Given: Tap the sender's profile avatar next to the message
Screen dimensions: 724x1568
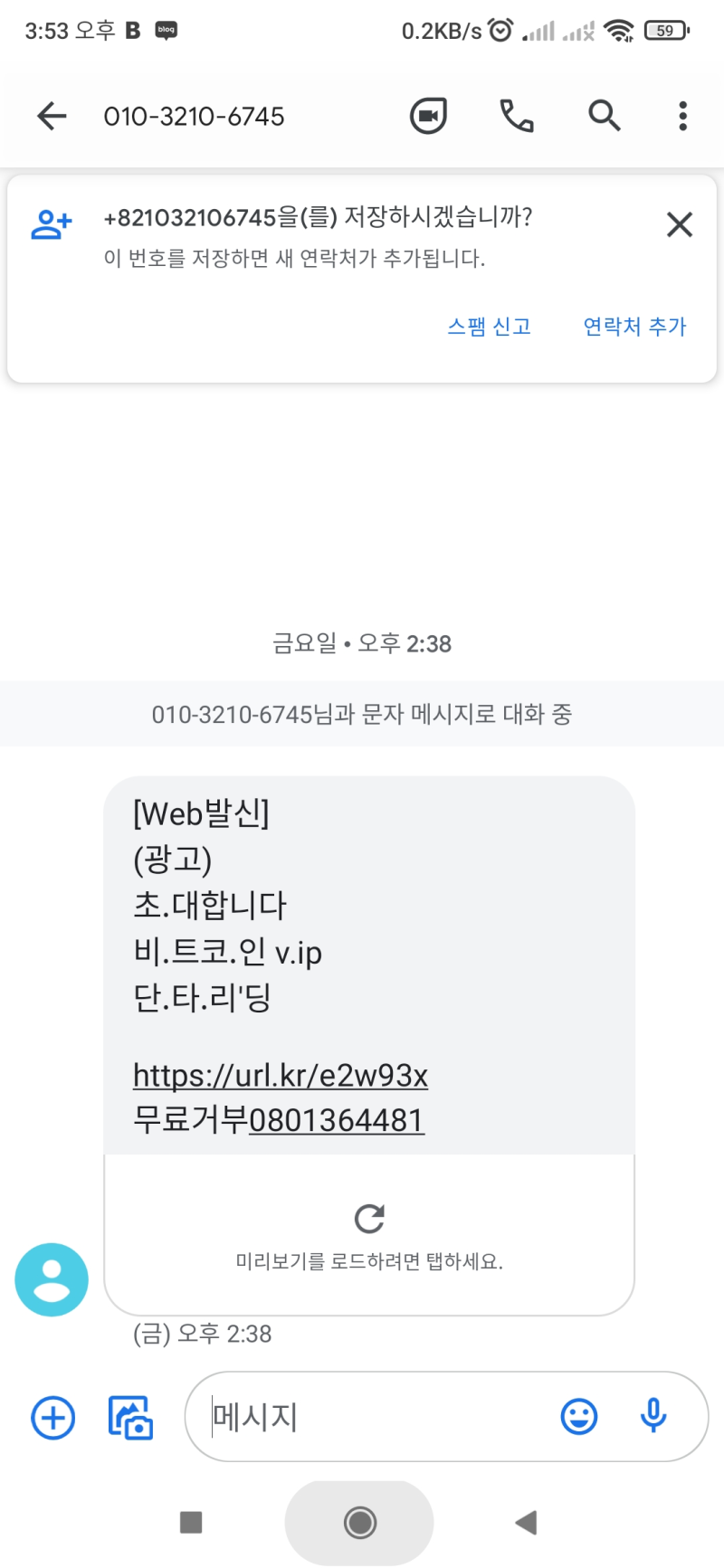Looking at the screenshot, I should tap(51, 1279).
